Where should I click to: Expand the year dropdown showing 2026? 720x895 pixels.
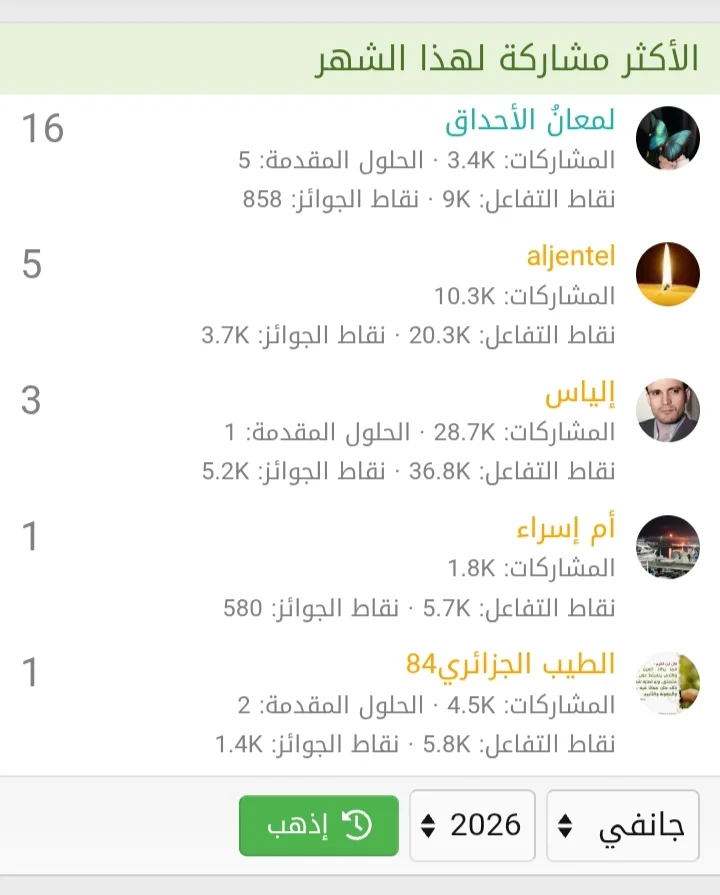coord(472,826)
